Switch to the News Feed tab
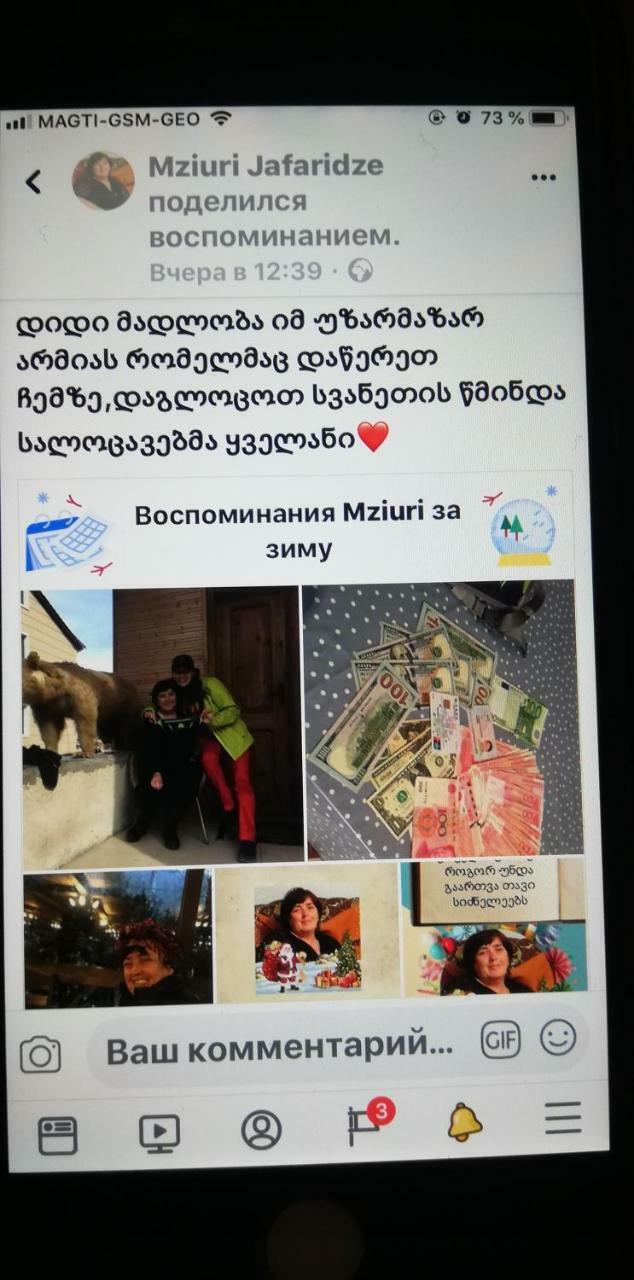Image resolution: width=634 pixels, height=1280 pixels. (57, 1135)
